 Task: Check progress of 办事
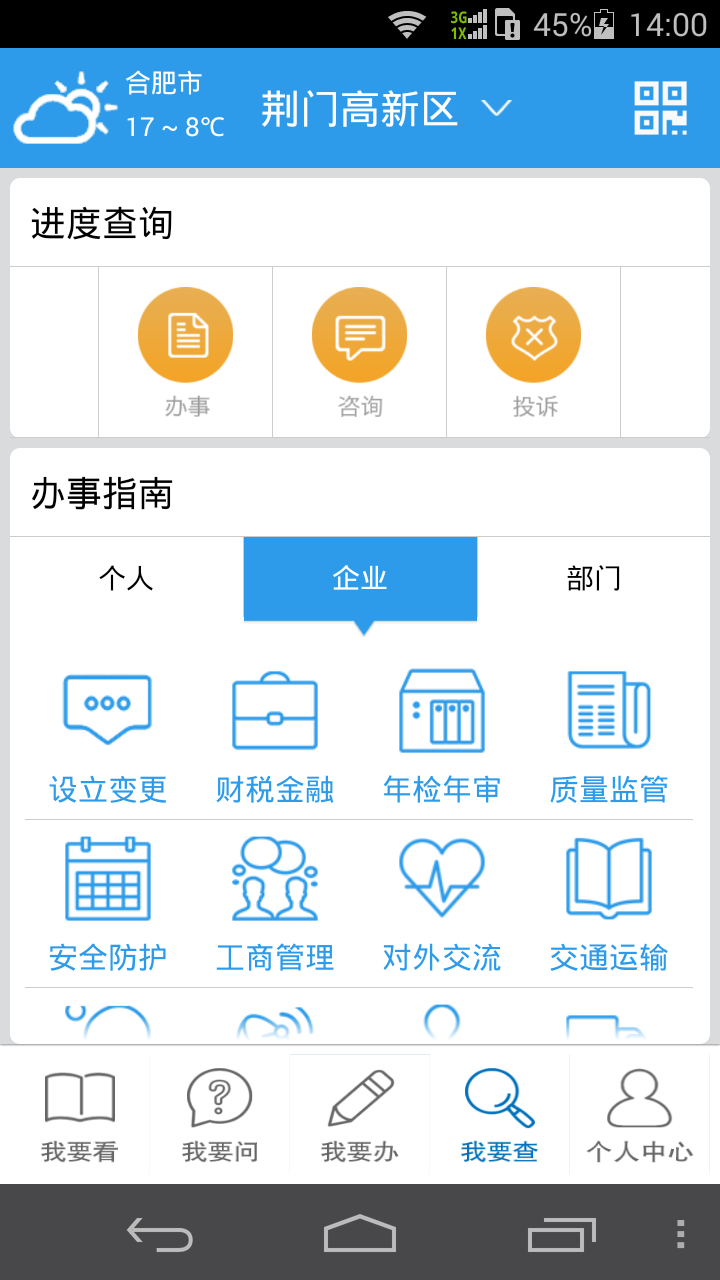click(x=186, y=352)
